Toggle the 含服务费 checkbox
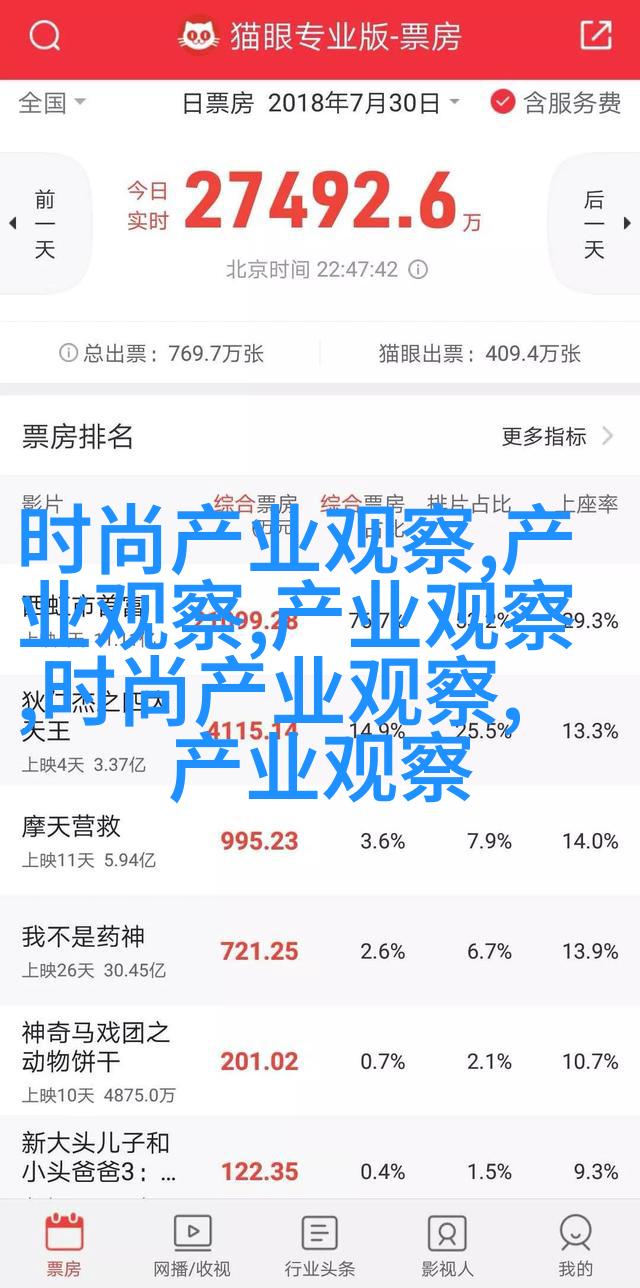The height and width of the screenshot is (1288, 640). [556, 102]
